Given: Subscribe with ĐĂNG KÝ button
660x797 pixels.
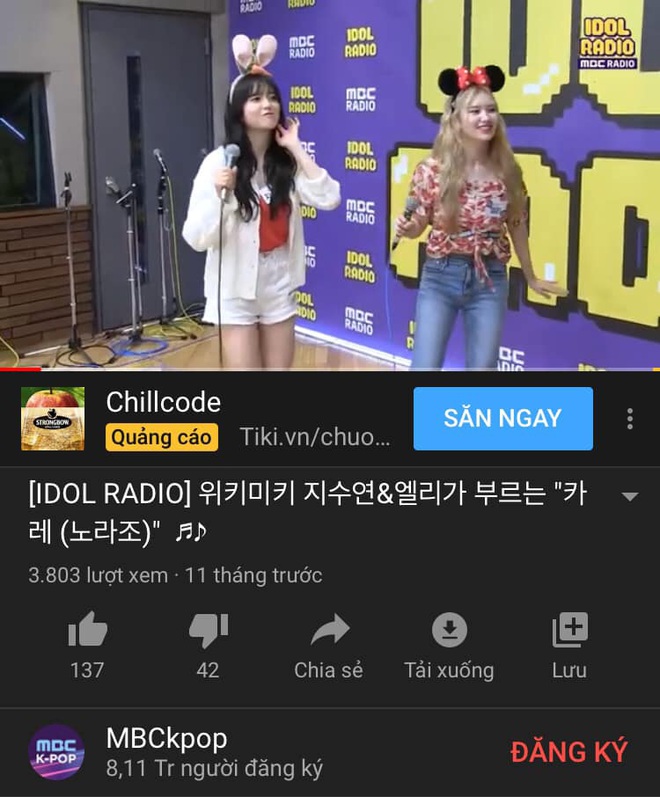Looking at the screenshot, I should [569, 752].
